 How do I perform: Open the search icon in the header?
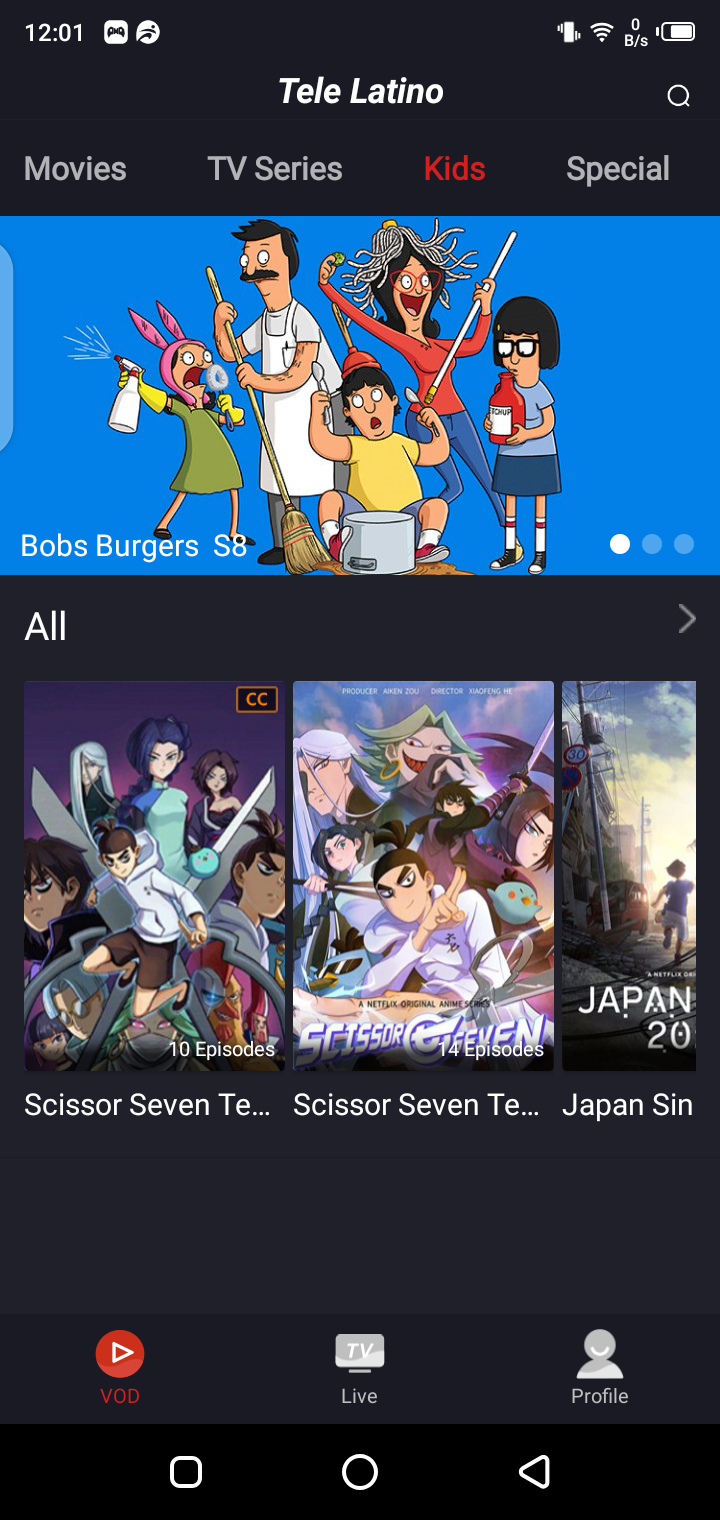coord(678,96)
